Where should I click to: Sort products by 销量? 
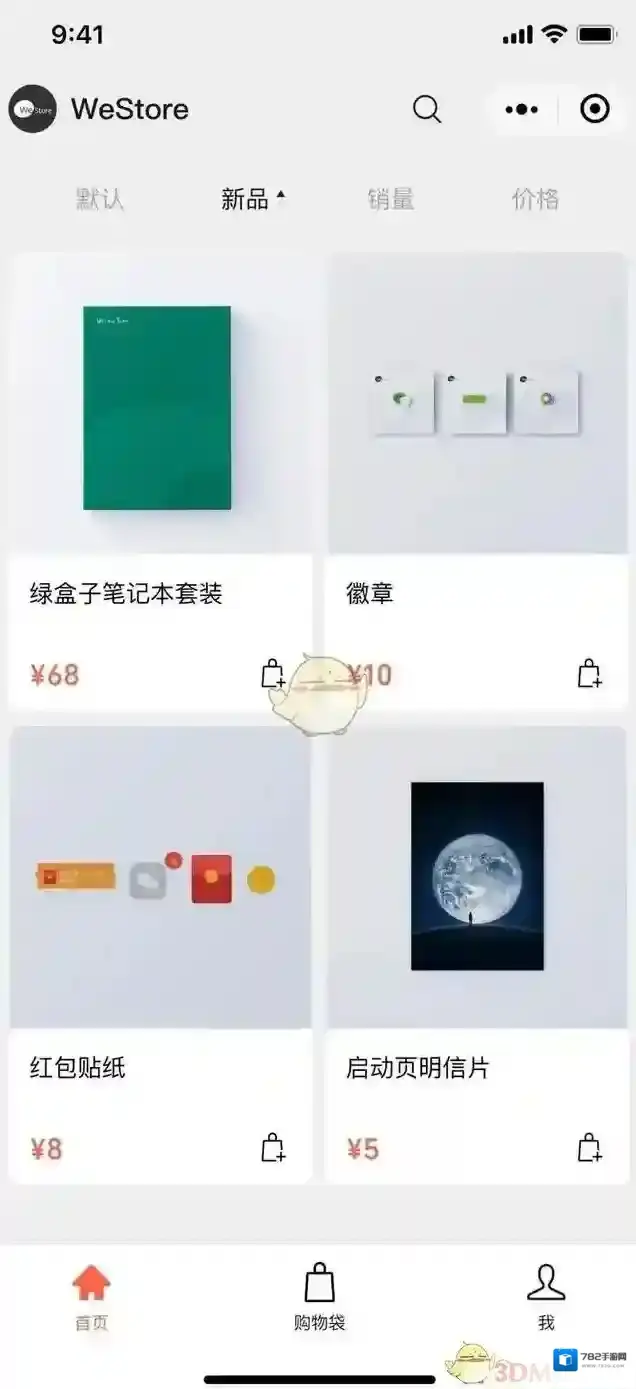point(391,199)
